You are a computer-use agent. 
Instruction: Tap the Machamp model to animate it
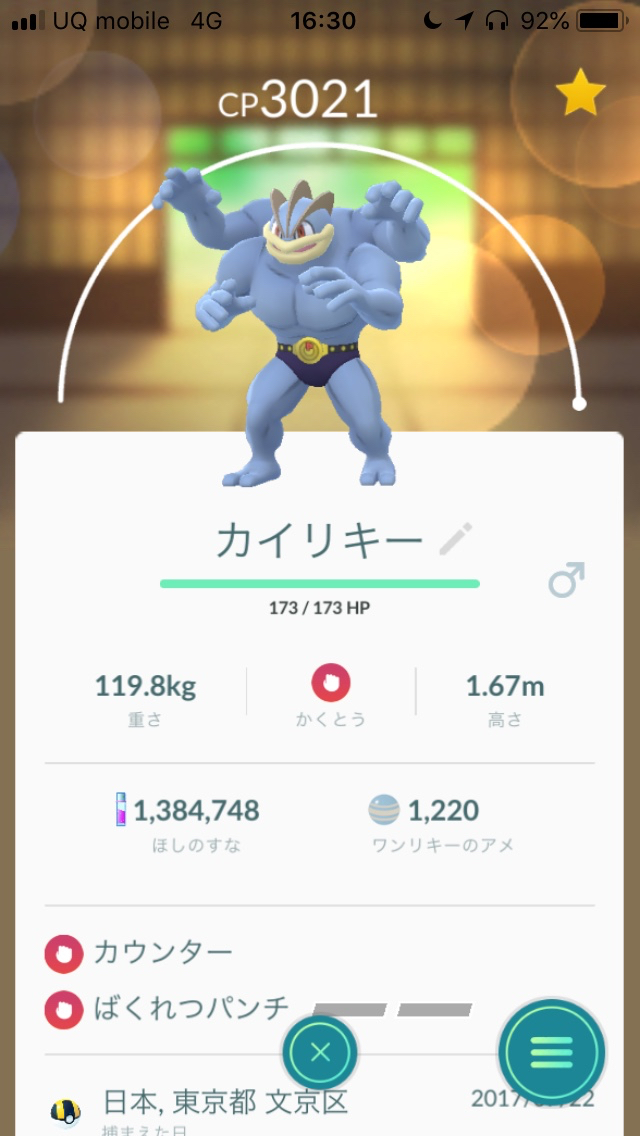pyautogui.click(x=300, y=320)
